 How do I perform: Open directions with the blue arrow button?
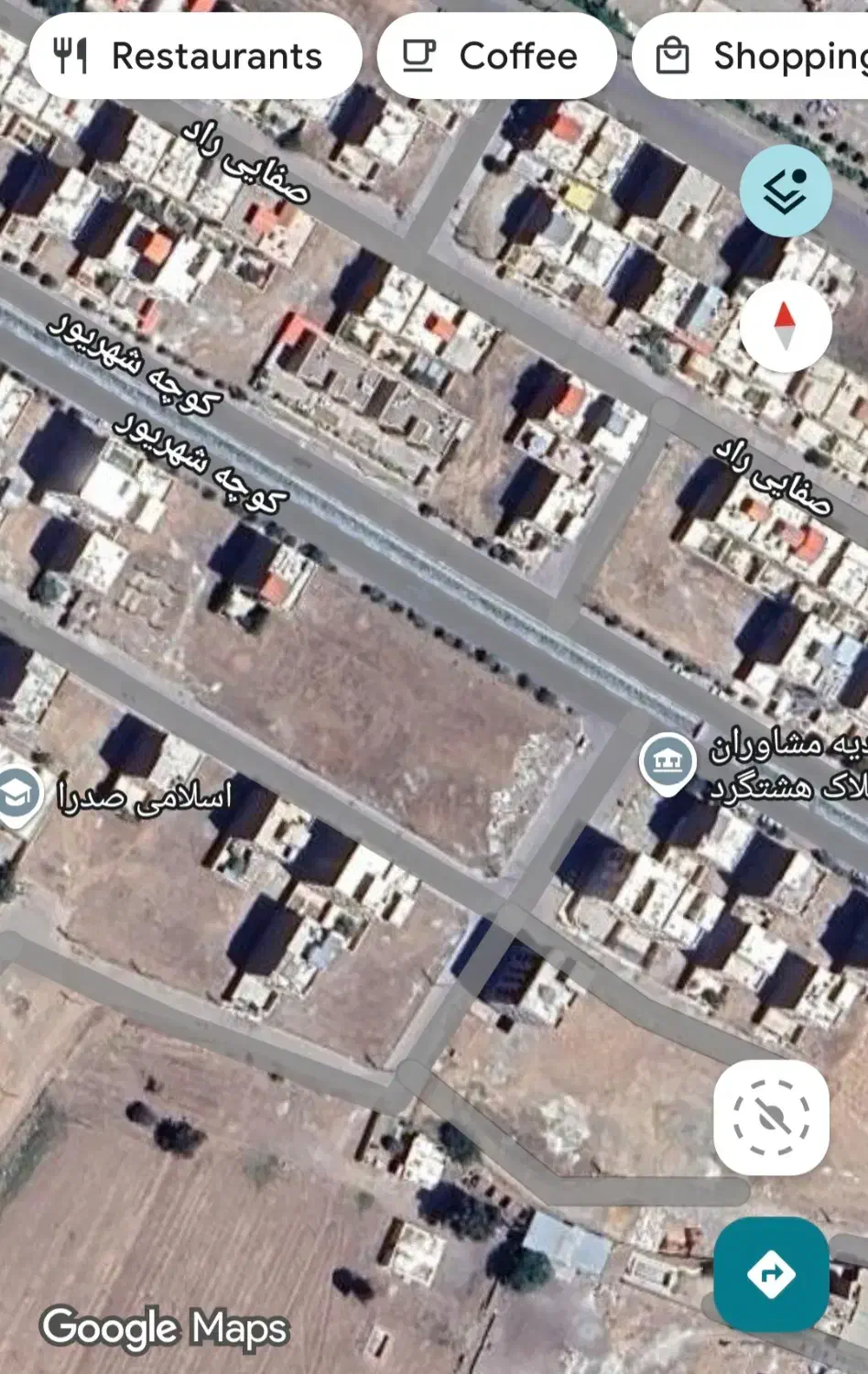[771, 1273]
